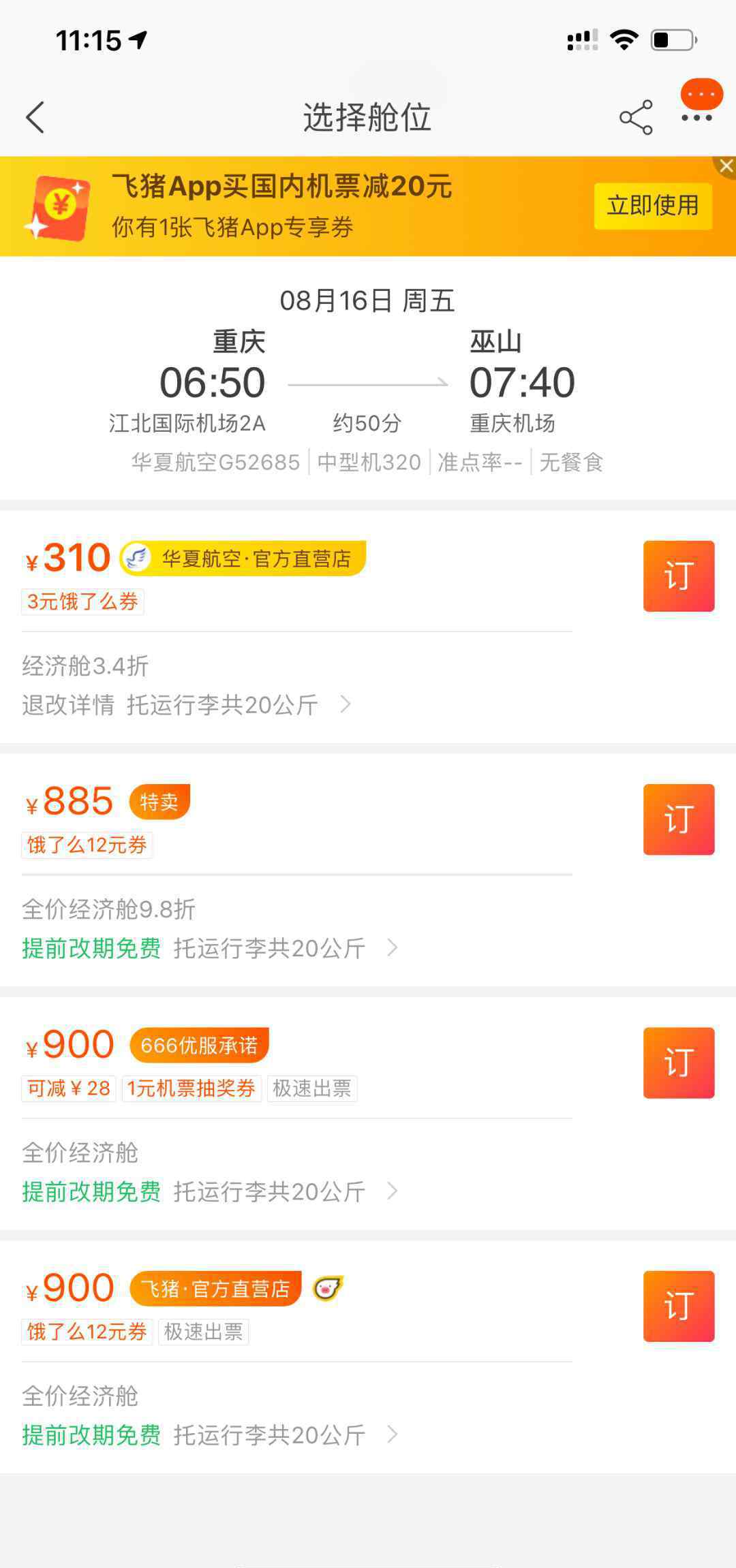736x1568 pixels.
Task: Book the ¥885 特卖 fare
Action: click(x=678, y=819)
